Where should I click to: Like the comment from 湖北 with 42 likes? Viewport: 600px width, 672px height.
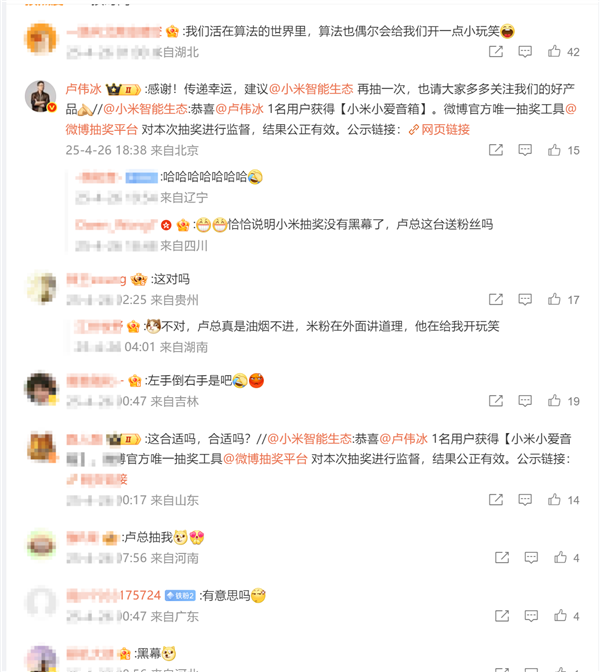[555, 52]
